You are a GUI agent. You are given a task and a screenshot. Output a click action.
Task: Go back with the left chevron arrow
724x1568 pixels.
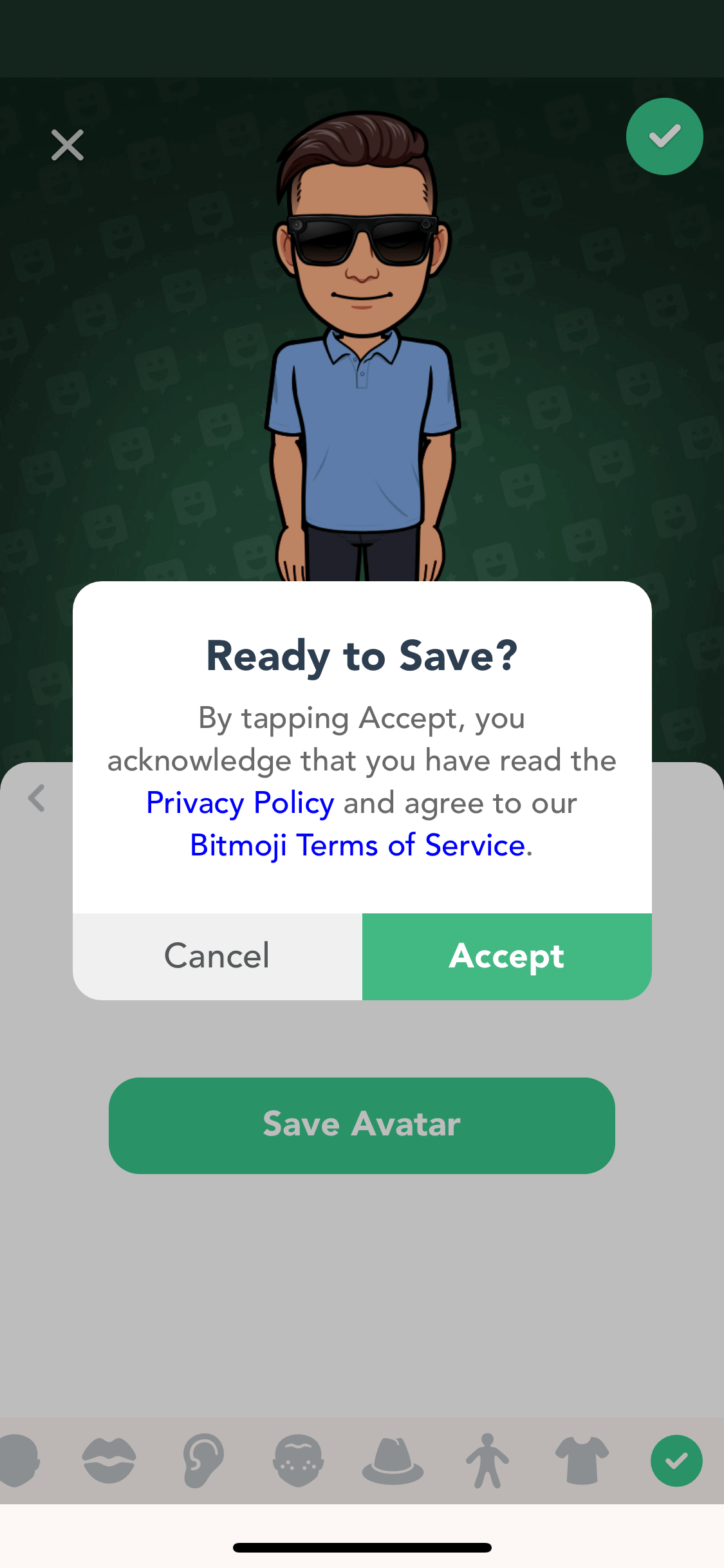[x=37, y=798]
